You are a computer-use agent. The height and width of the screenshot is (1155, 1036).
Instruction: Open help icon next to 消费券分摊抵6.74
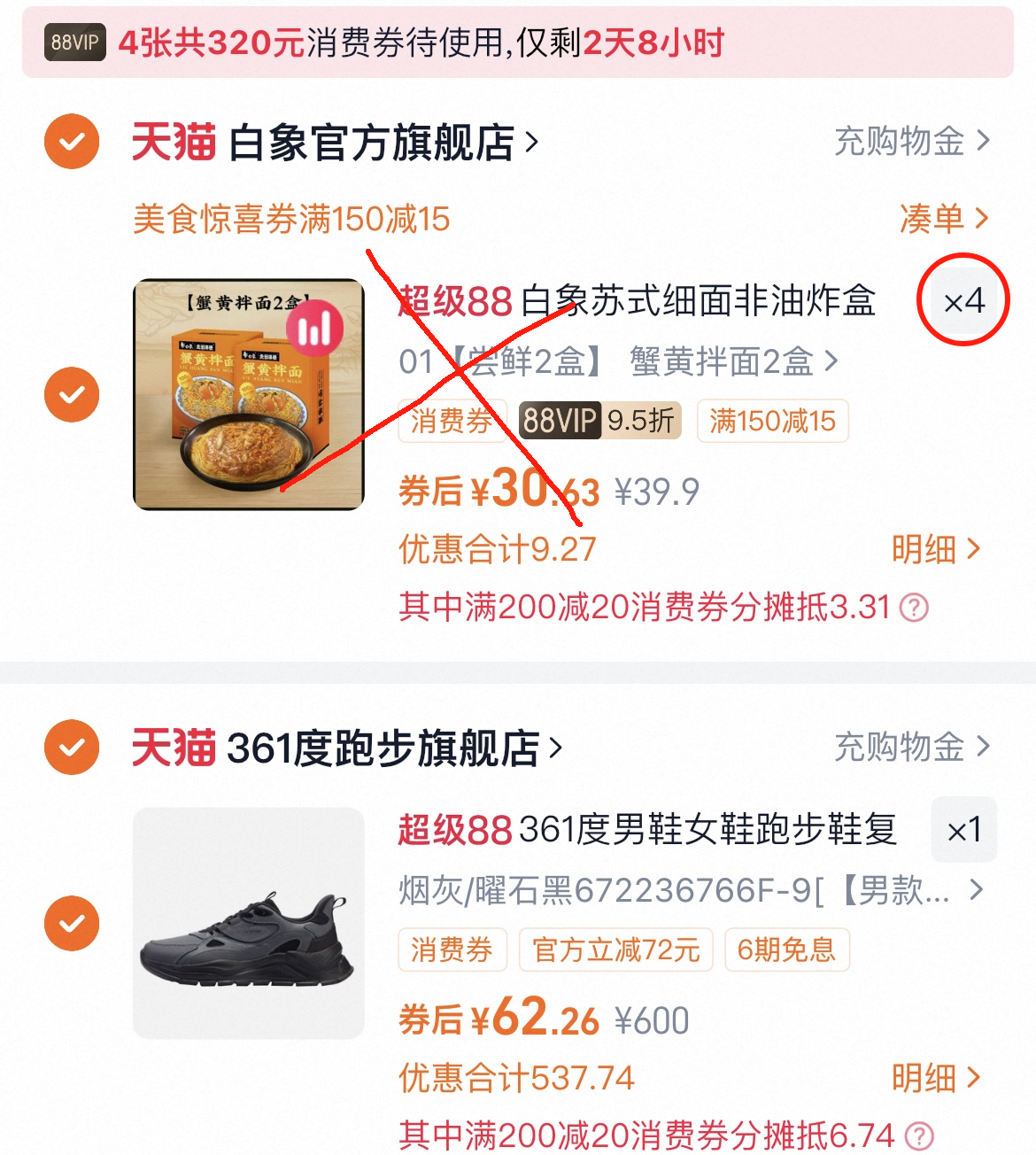point(918,1135)
